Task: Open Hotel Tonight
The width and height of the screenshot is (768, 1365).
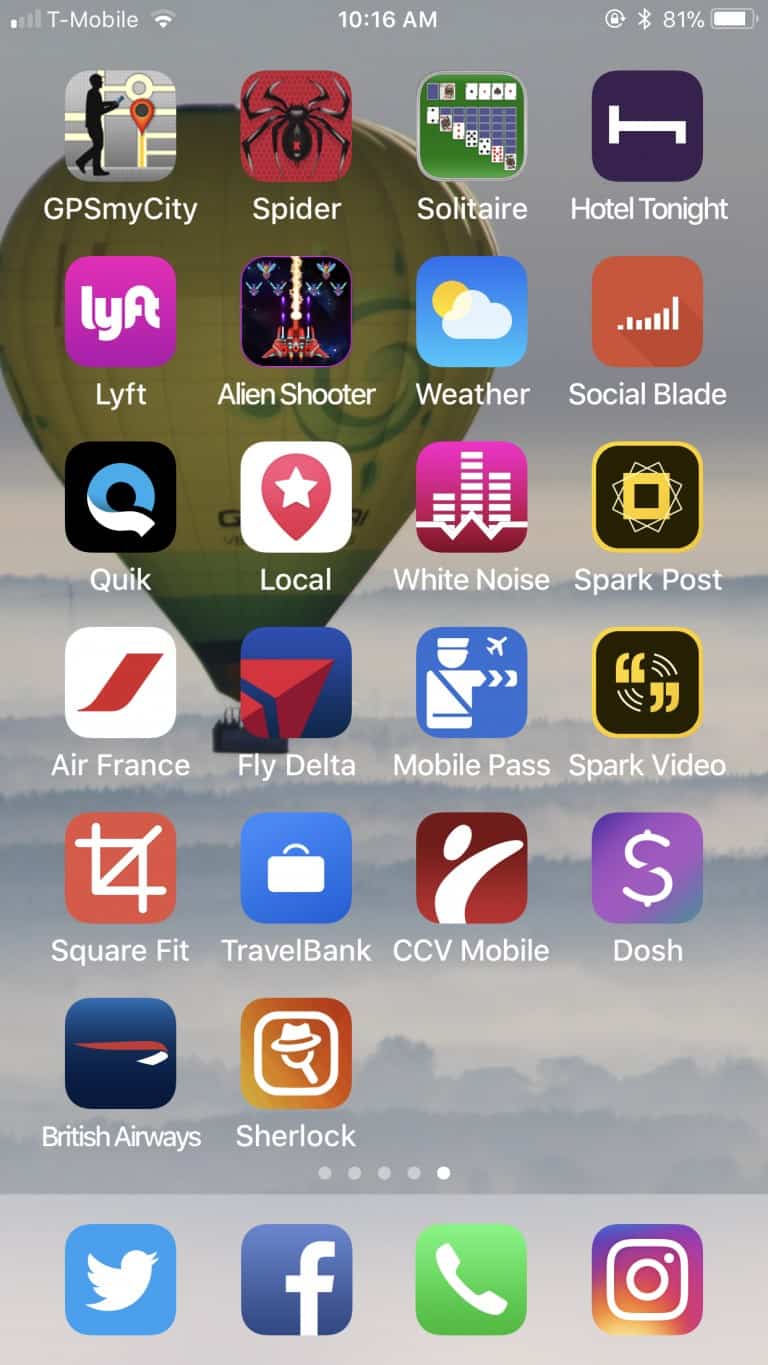Action: pos(647,125)
